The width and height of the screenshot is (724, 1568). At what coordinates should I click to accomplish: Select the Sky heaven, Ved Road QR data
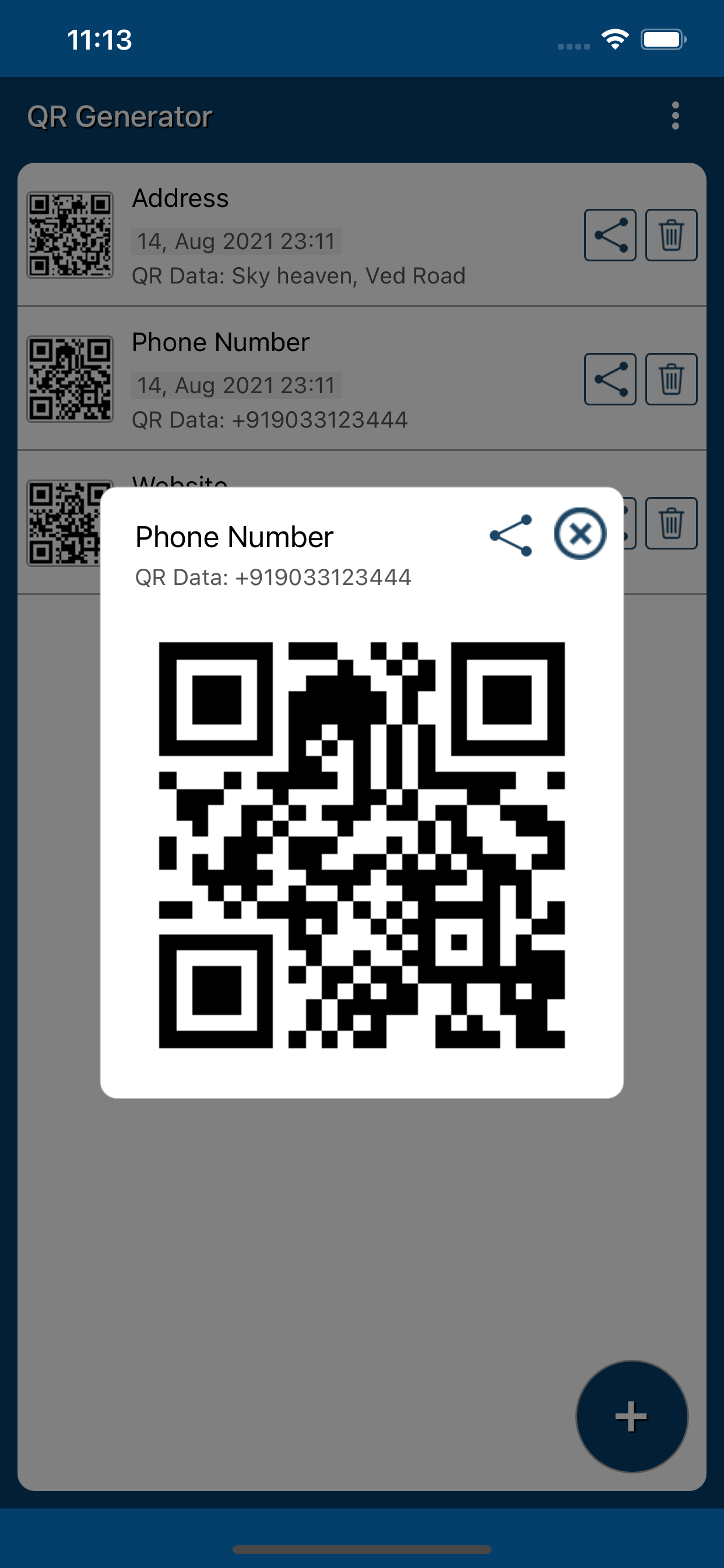click(x=299, y=275)
